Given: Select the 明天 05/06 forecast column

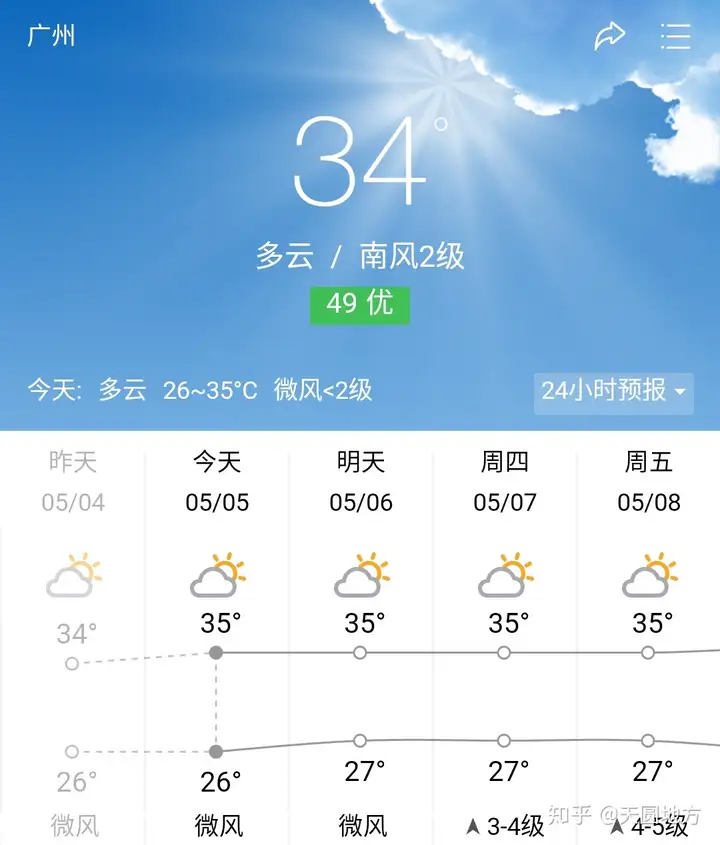Looking at the screenshot, I should pyautogui.click(x=361, y=640).
